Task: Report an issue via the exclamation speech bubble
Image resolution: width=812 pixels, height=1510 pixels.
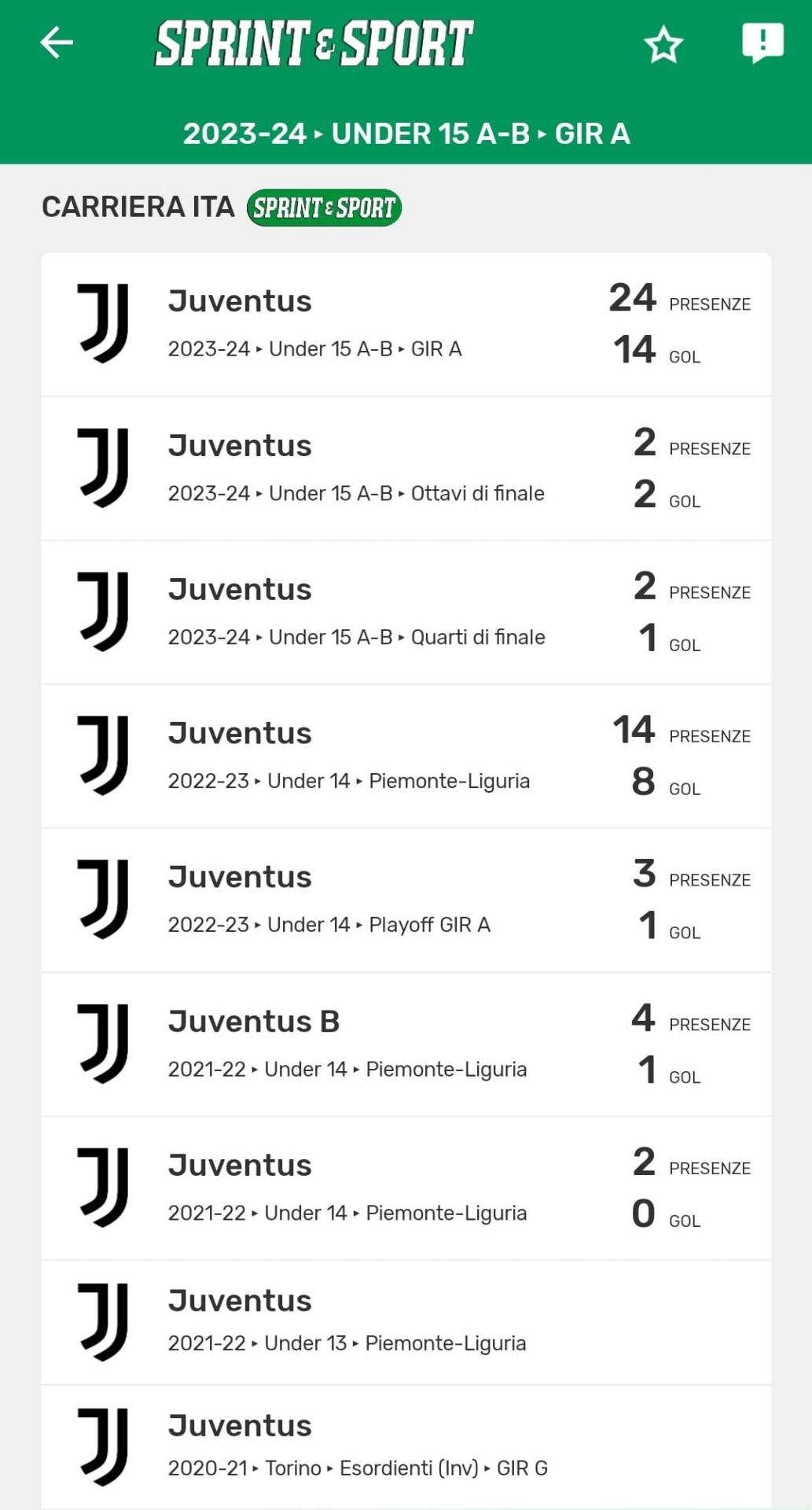Action: 762,42
